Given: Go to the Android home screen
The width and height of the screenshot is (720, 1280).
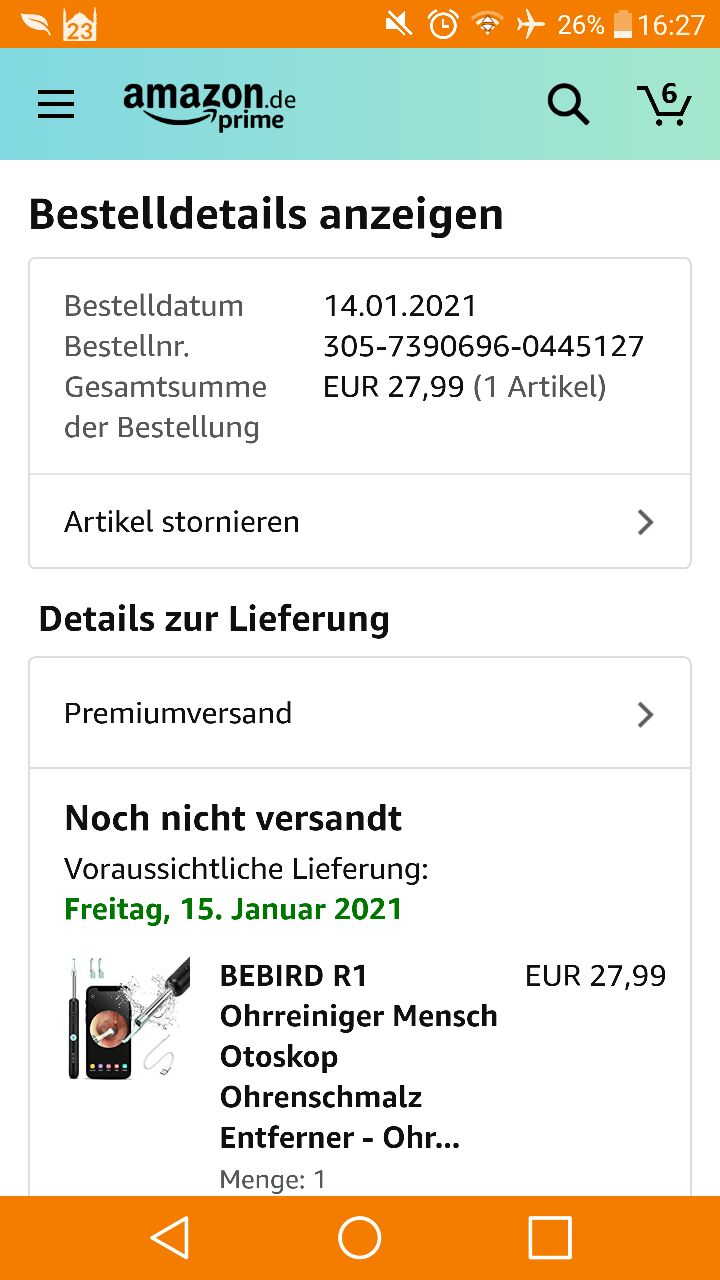Looking at the screenshot, I should point(360,1238).
